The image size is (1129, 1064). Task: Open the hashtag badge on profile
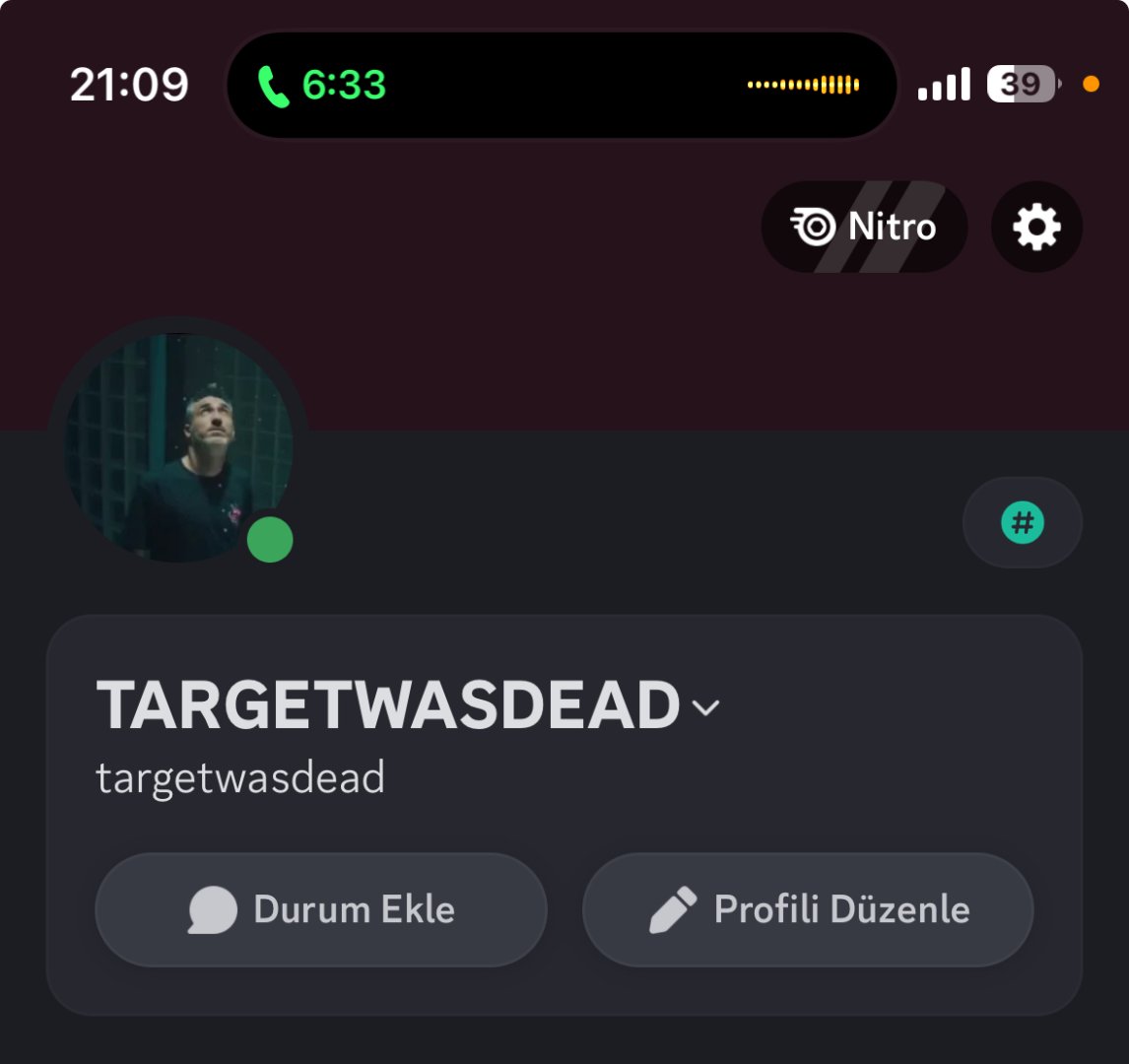pyautogui.click(x=1022, y=522)
